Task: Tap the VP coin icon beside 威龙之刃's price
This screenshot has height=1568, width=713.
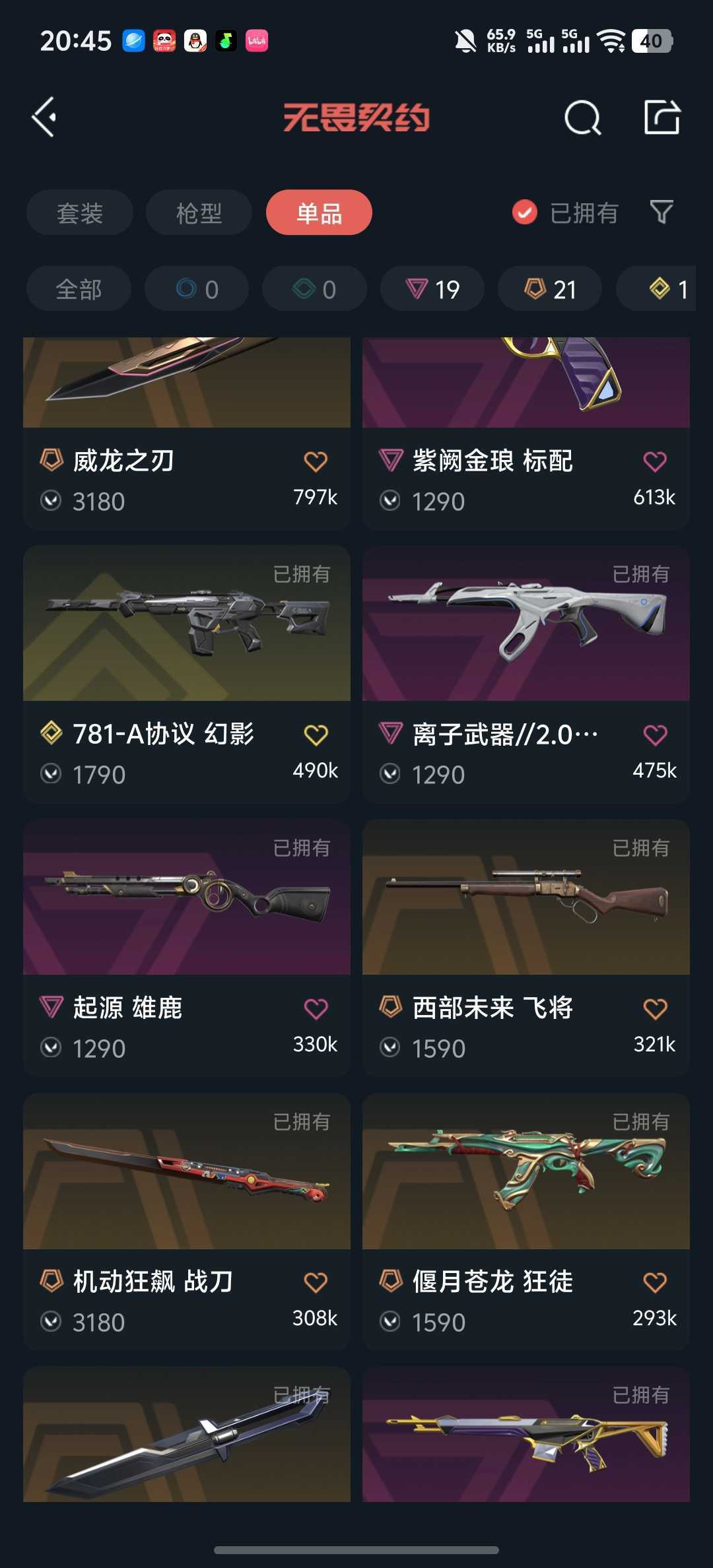Action: pos(51,501)
